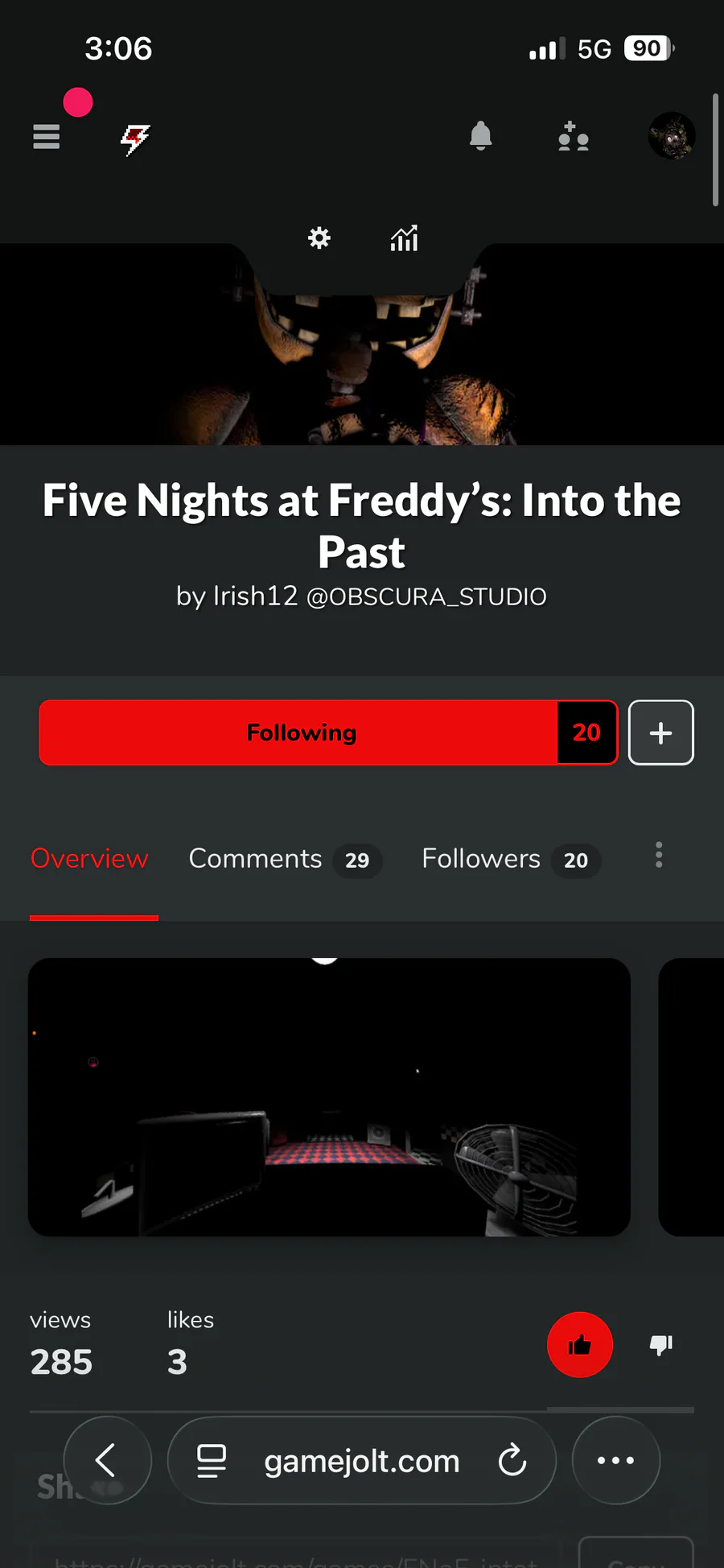This screenshot has height=1568, width=724.
Task: Reload the gamejolt.com page
Action: pyautogui.click(x=512, y=1460)
